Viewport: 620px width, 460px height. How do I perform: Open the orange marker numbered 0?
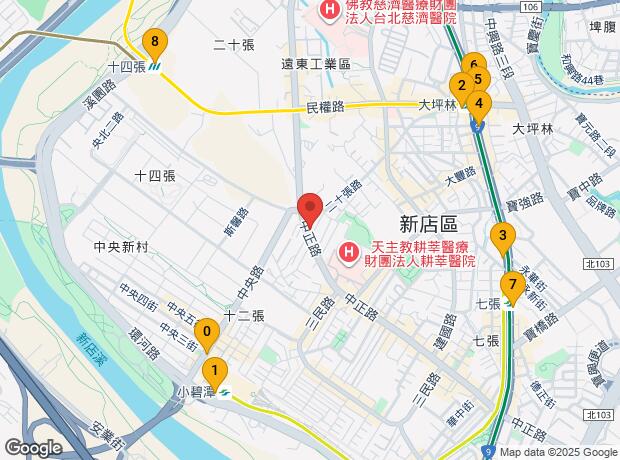206,331
